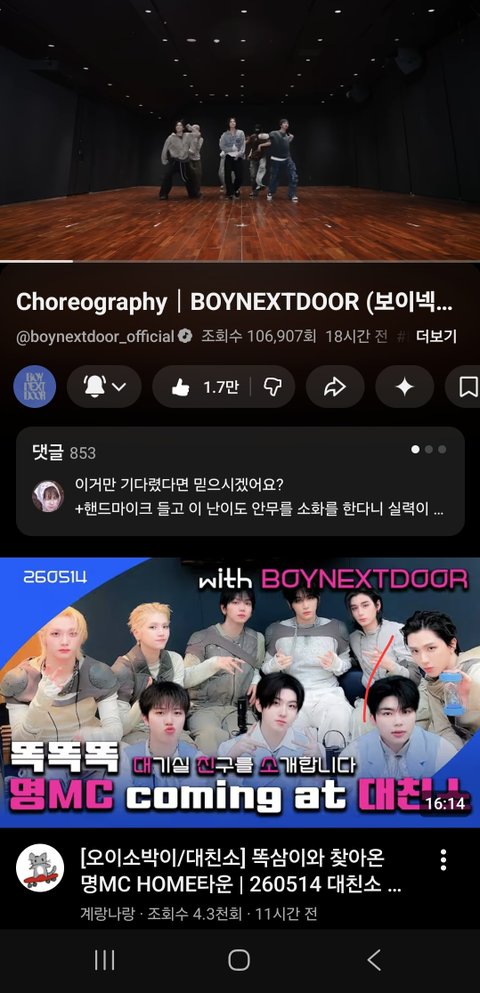This screenshot has height=993, width=480.
Task: Go to the home screen
Action: pyautogui.click(x=239, y=960)
